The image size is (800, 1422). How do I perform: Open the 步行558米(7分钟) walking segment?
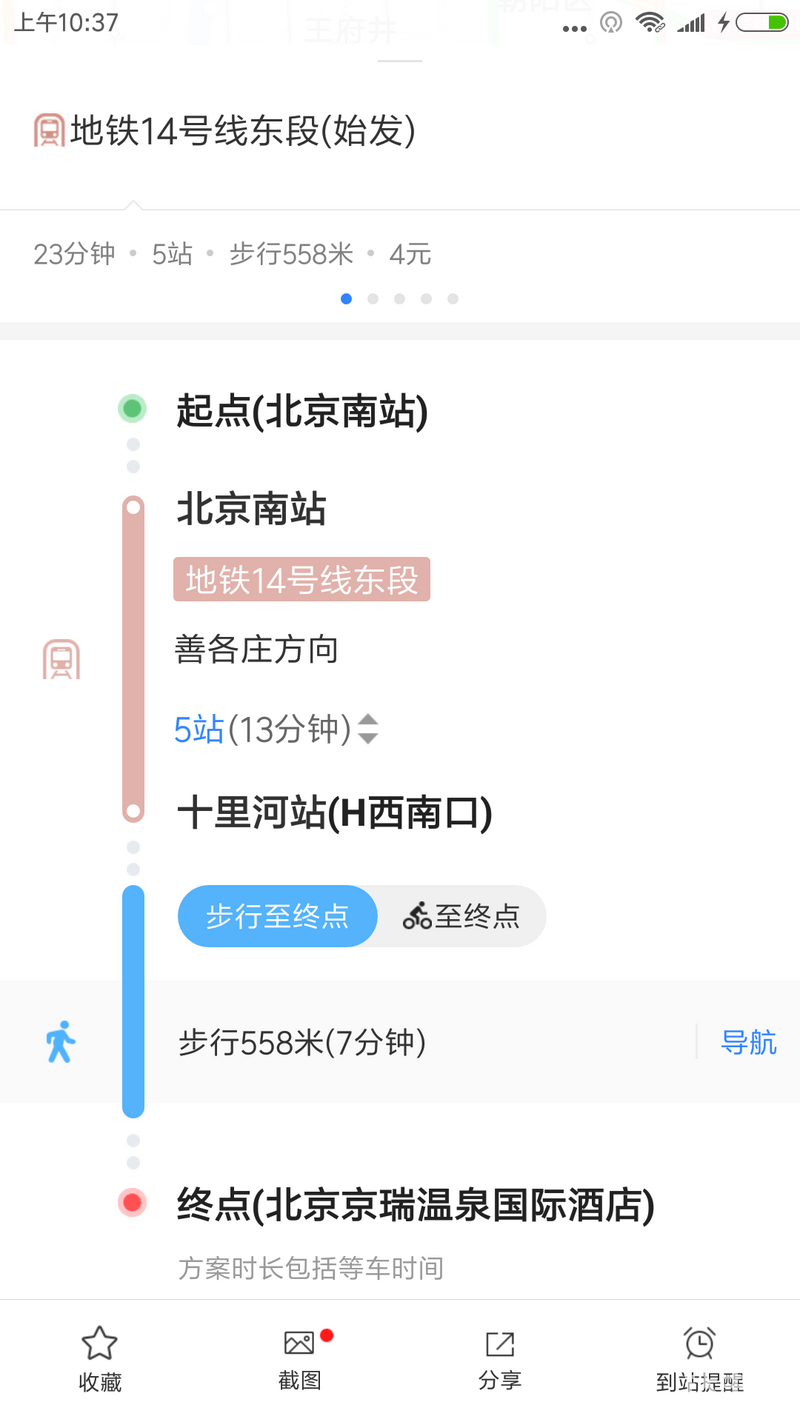click(302, 1043)
